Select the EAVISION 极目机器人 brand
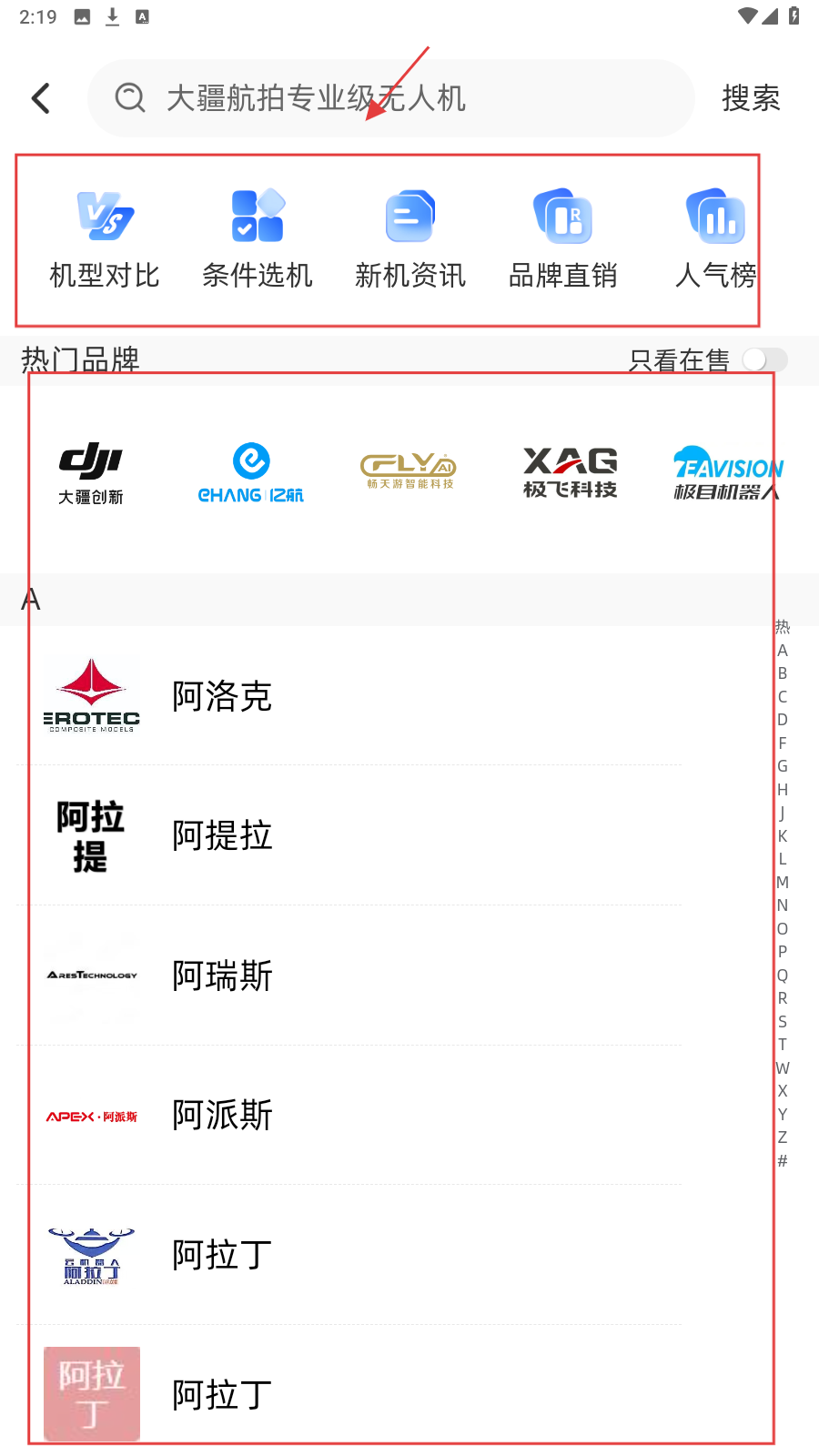Screen dimensions: 819x1456 pos(726,473)
